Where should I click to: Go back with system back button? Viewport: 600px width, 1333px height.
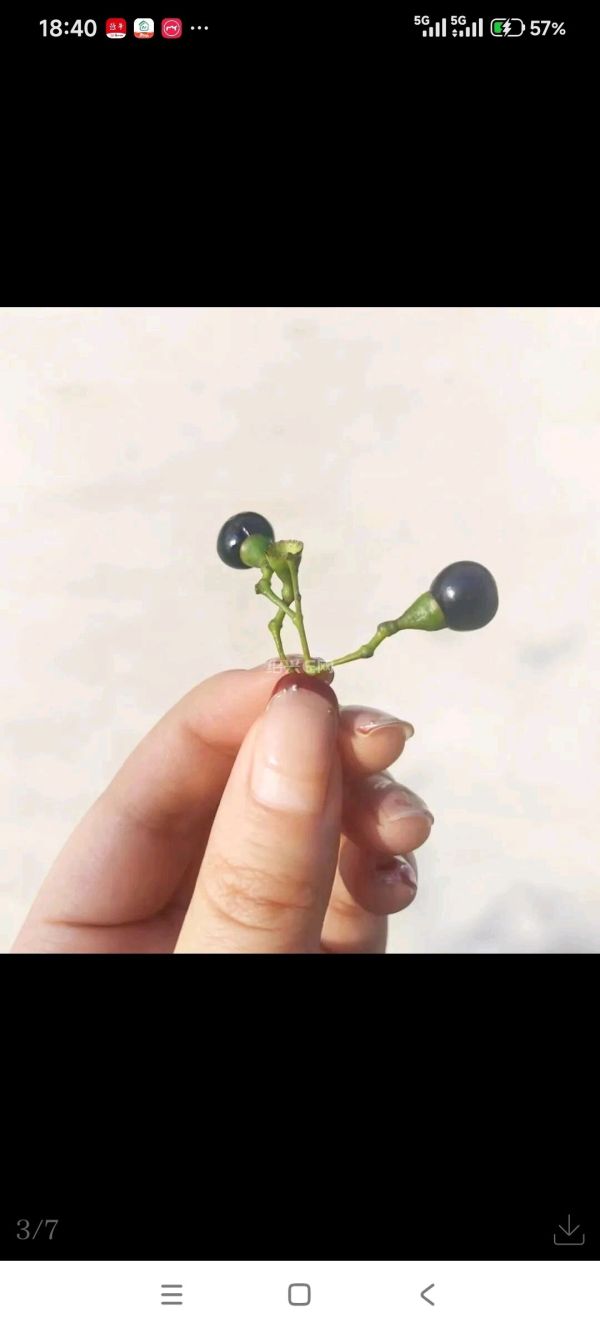[x=427, y=1294]
